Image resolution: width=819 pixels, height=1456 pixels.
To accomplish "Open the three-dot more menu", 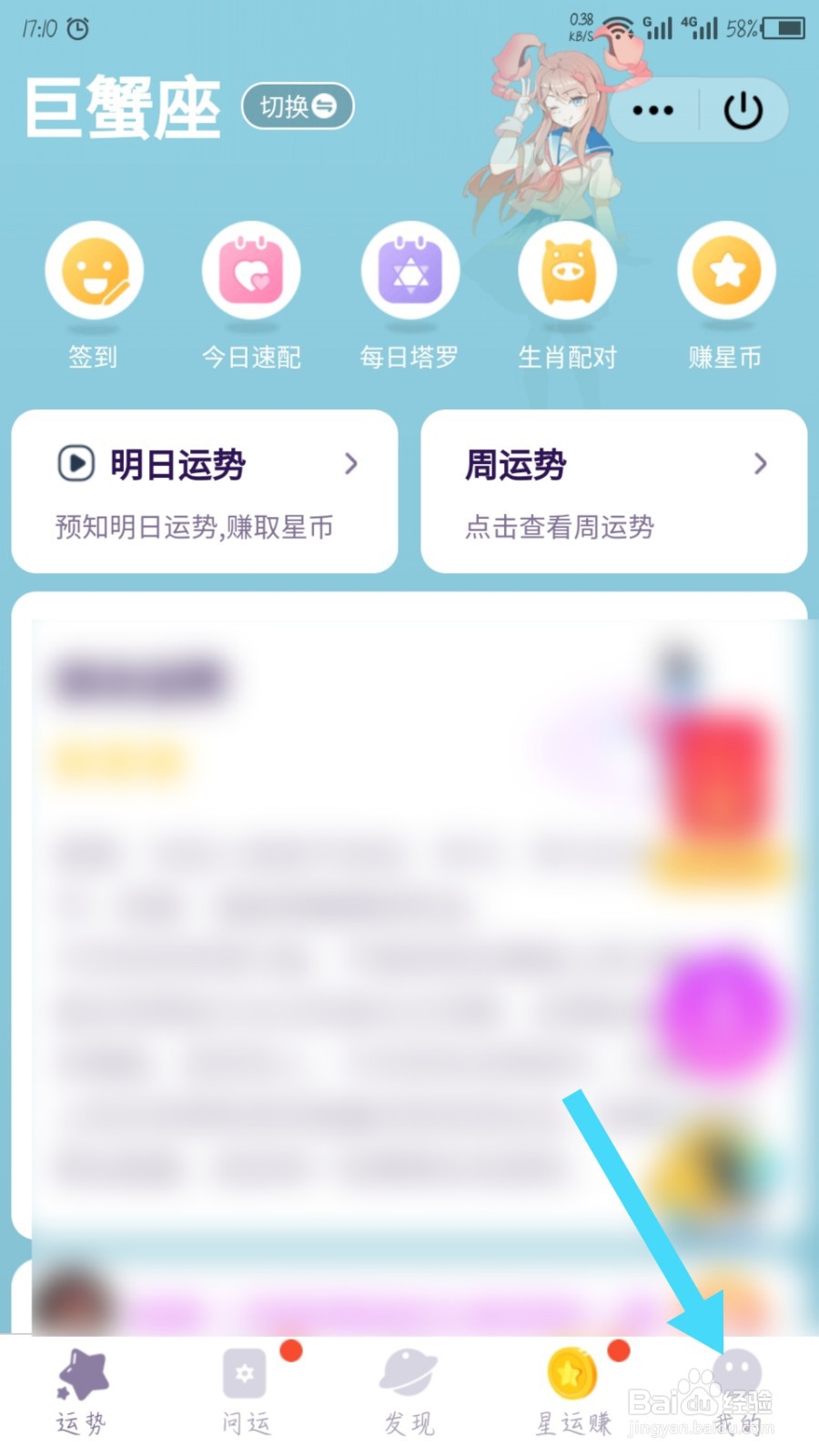I will (x=652, y=110).
